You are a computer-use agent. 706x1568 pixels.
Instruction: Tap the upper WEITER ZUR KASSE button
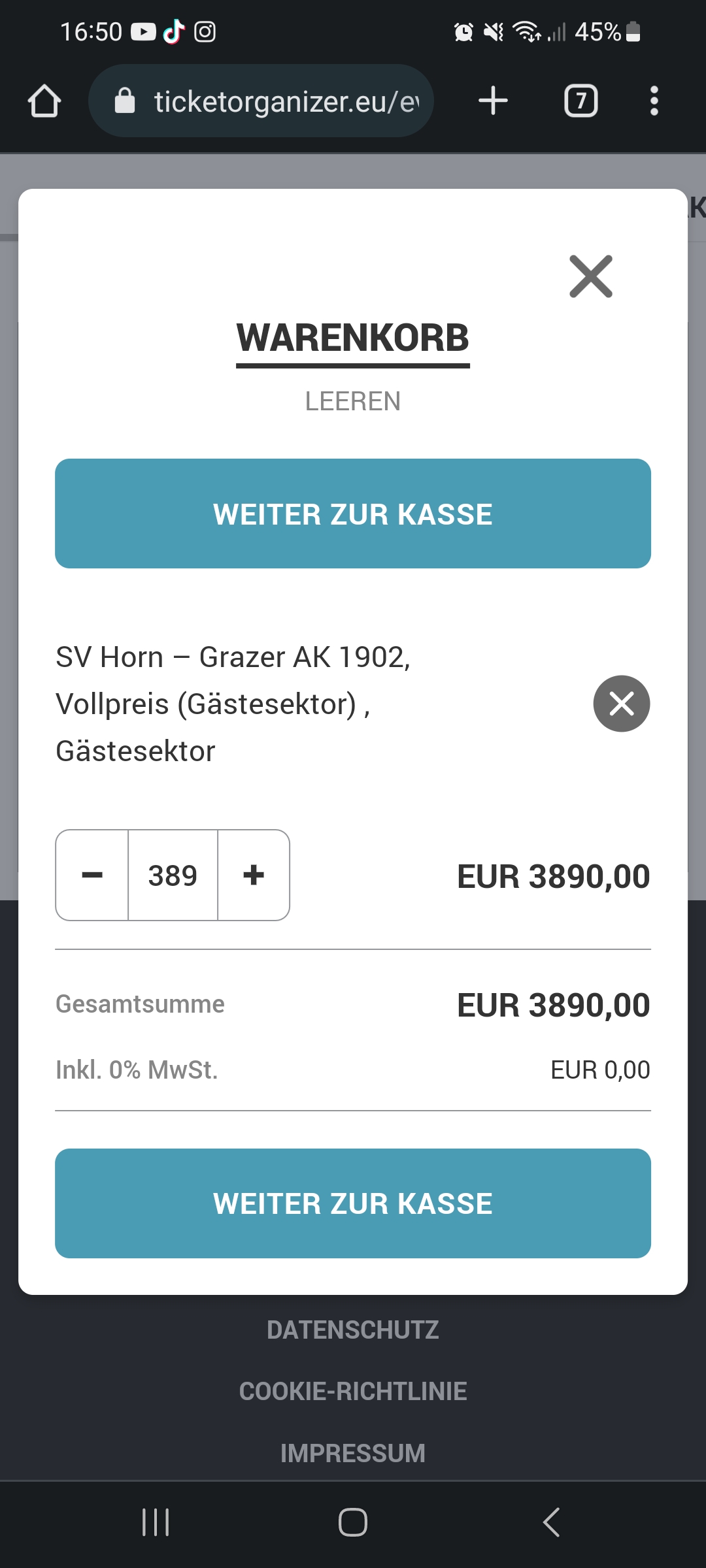click(x=353, y=514)
